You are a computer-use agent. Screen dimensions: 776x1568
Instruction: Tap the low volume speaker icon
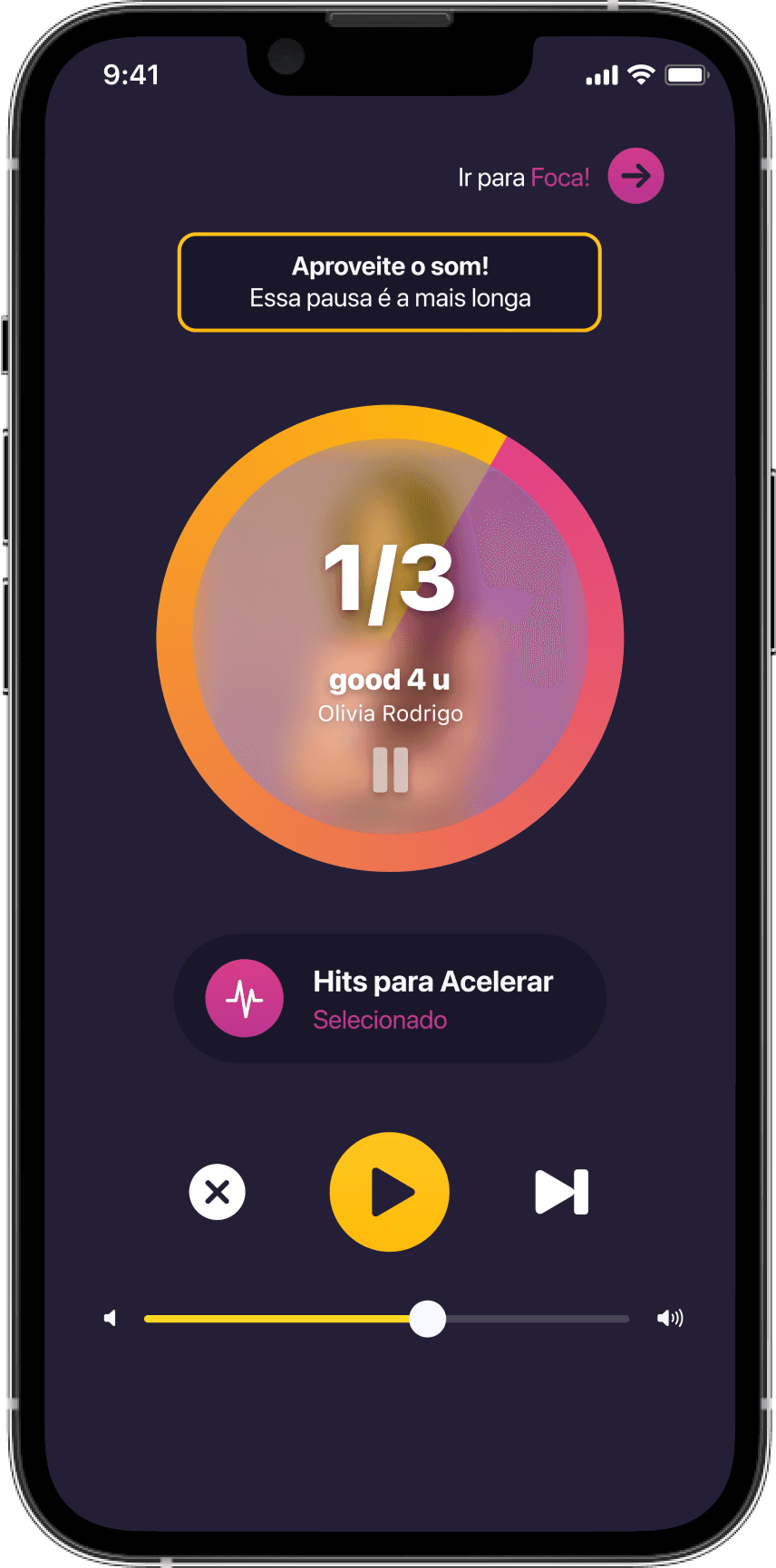pyautogui.click(x=111, y=1318)
